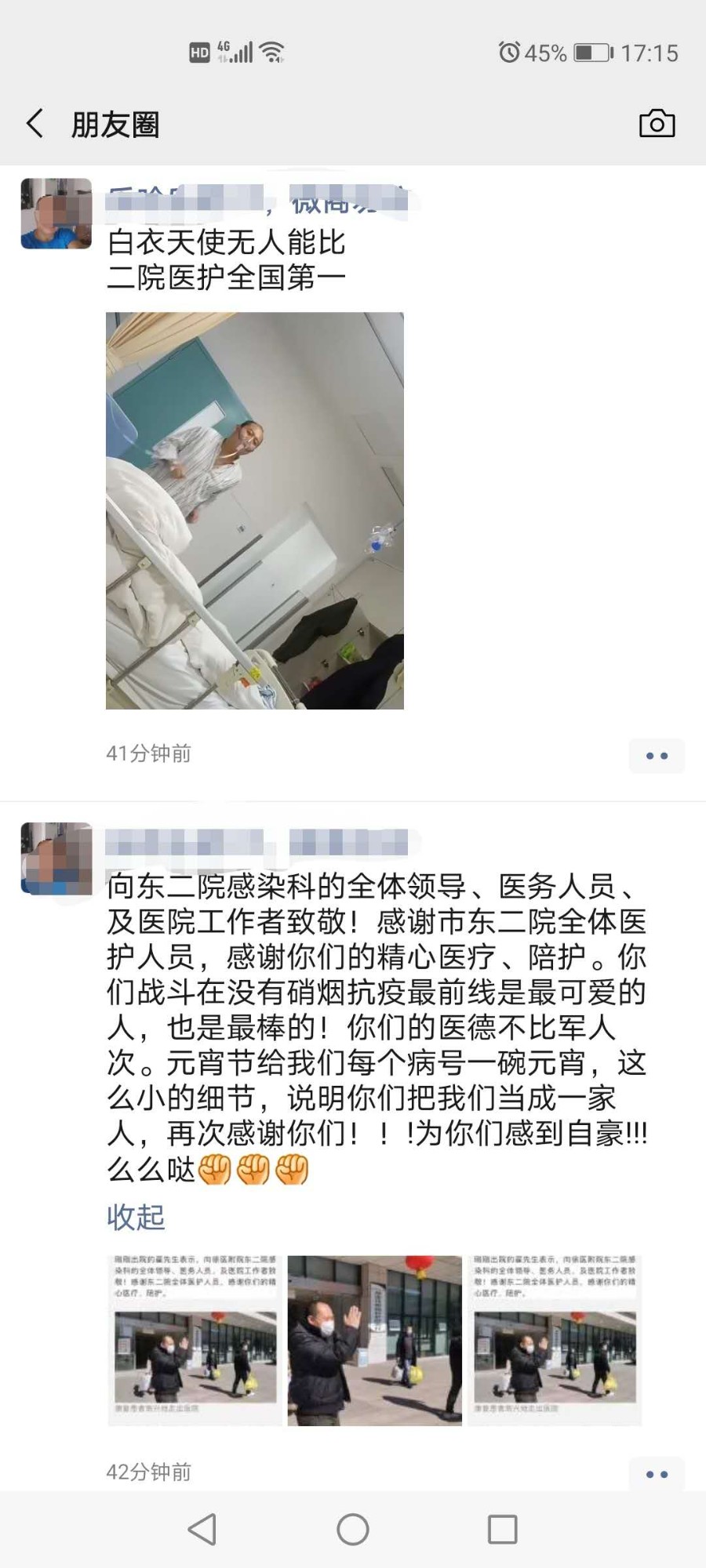View middle photo of man waving
This screenshot has width=706, height=1568.
[x=375, y=1340]
